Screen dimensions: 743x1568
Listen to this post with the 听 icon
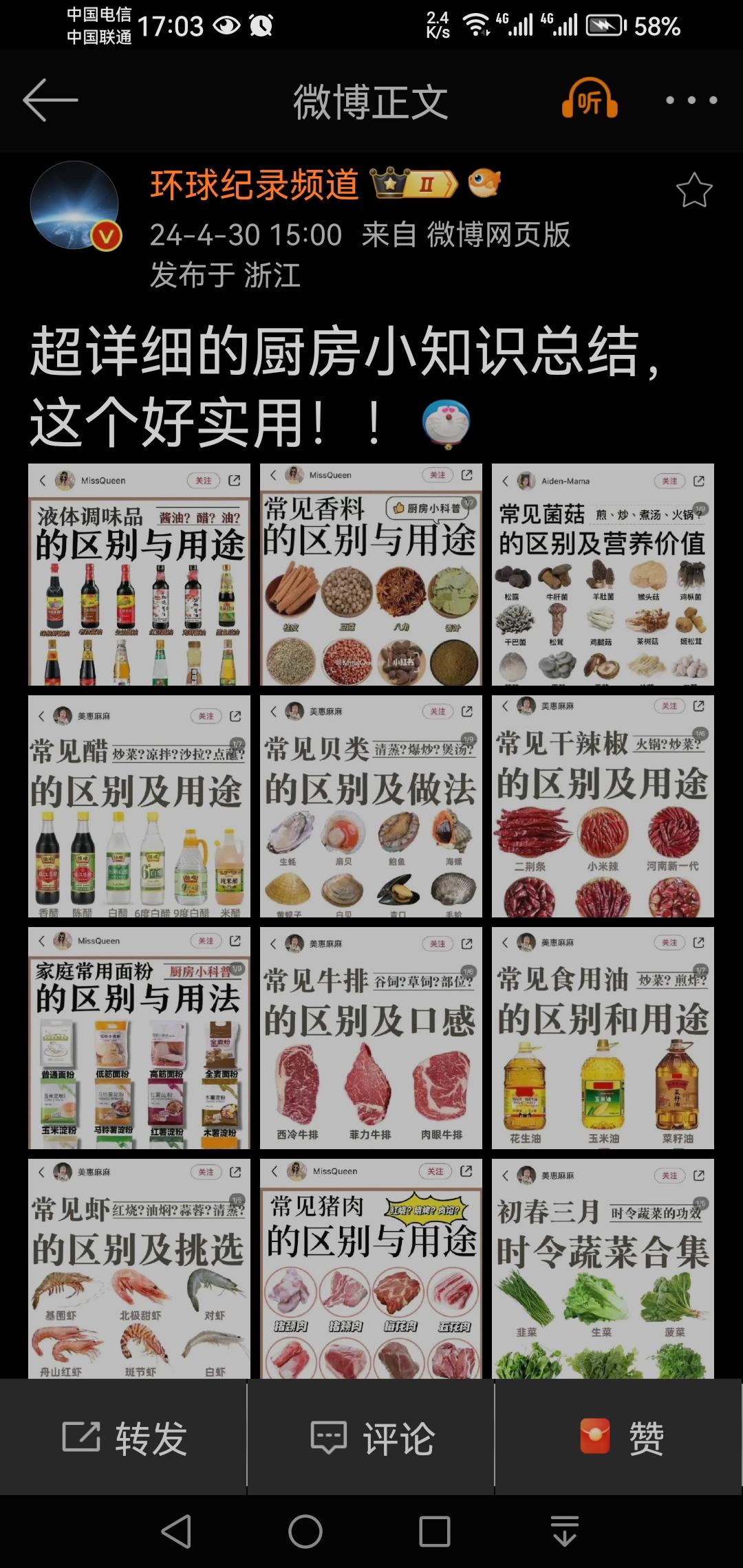tap(590, 100)
